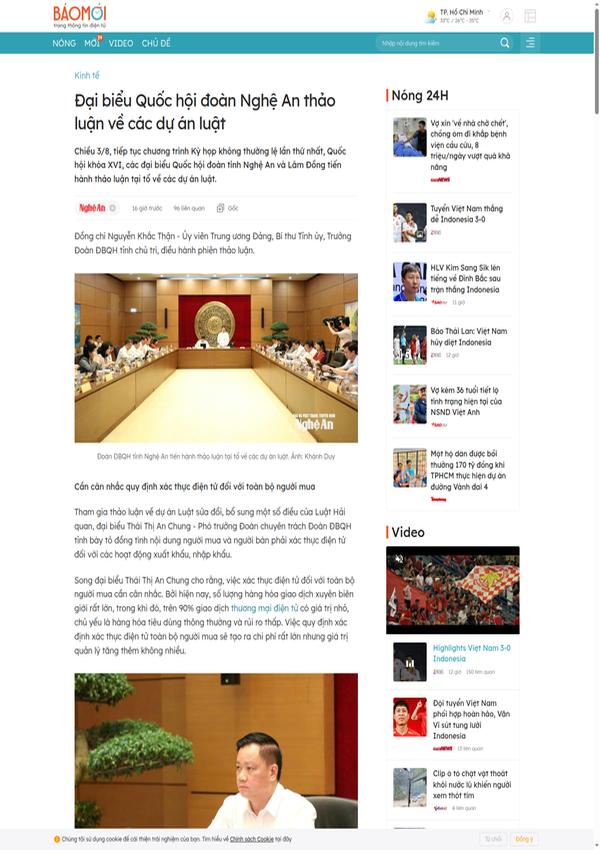The height and width of the screenshot is (850, 600).
Task: View the original article via Gốc
Action: click(228, 208)
